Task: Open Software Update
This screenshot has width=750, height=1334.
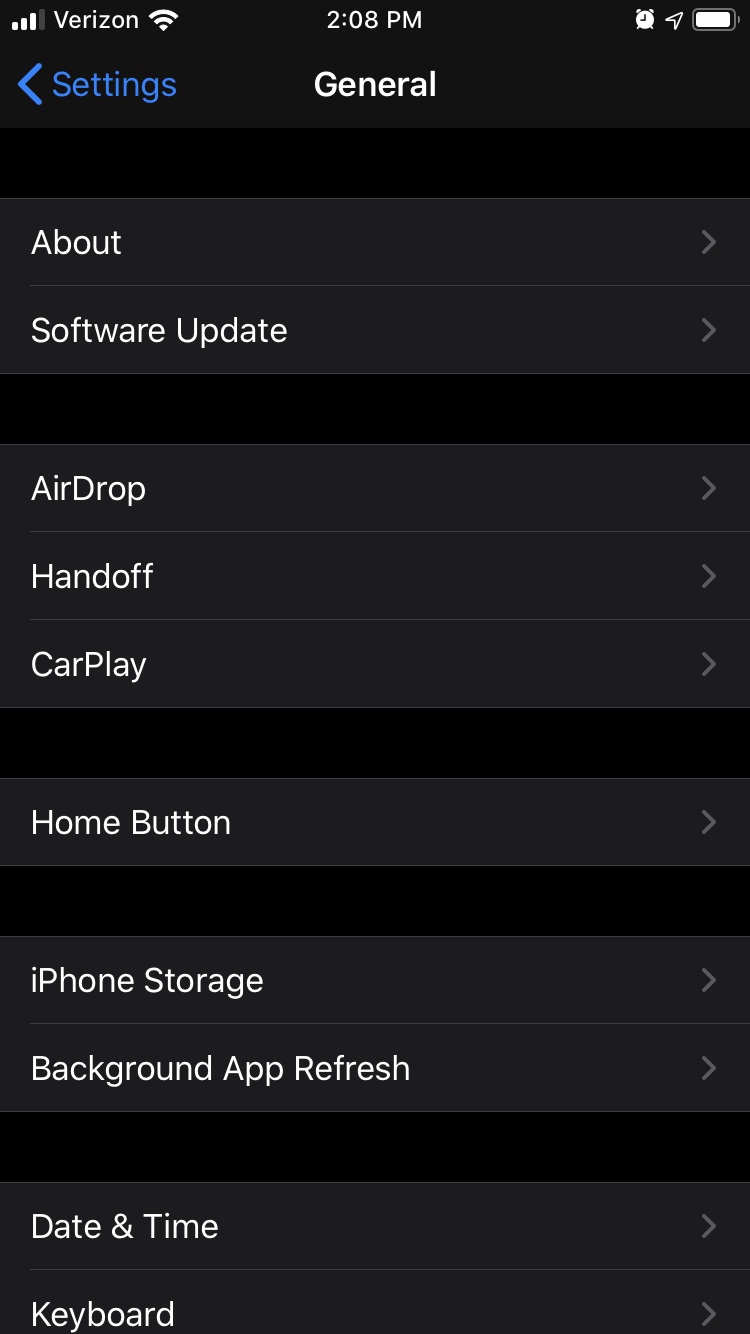Action: point(375,330)
